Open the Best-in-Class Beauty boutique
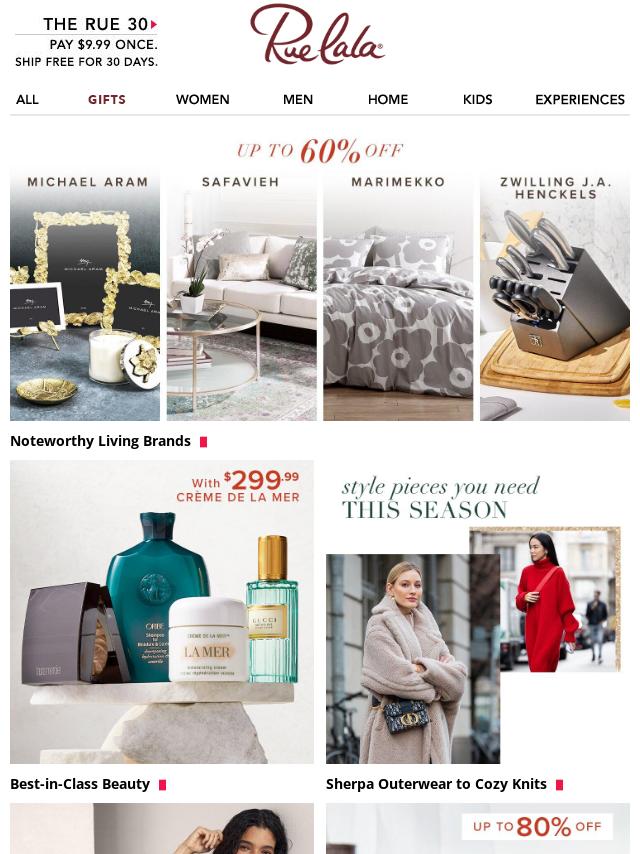 point(162,612)
